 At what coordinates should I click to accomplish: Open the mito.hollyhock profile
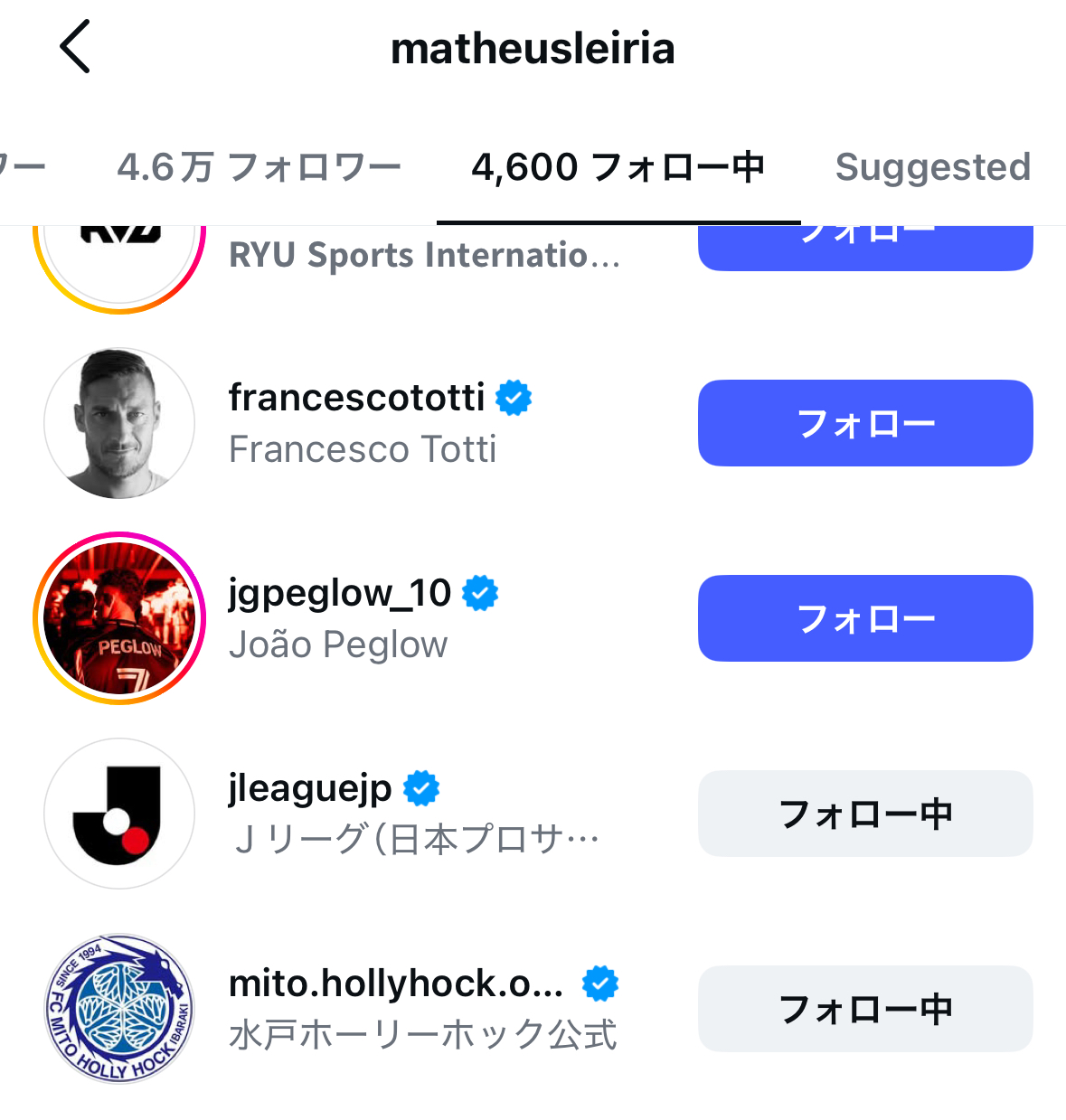(x=396, y=984)
